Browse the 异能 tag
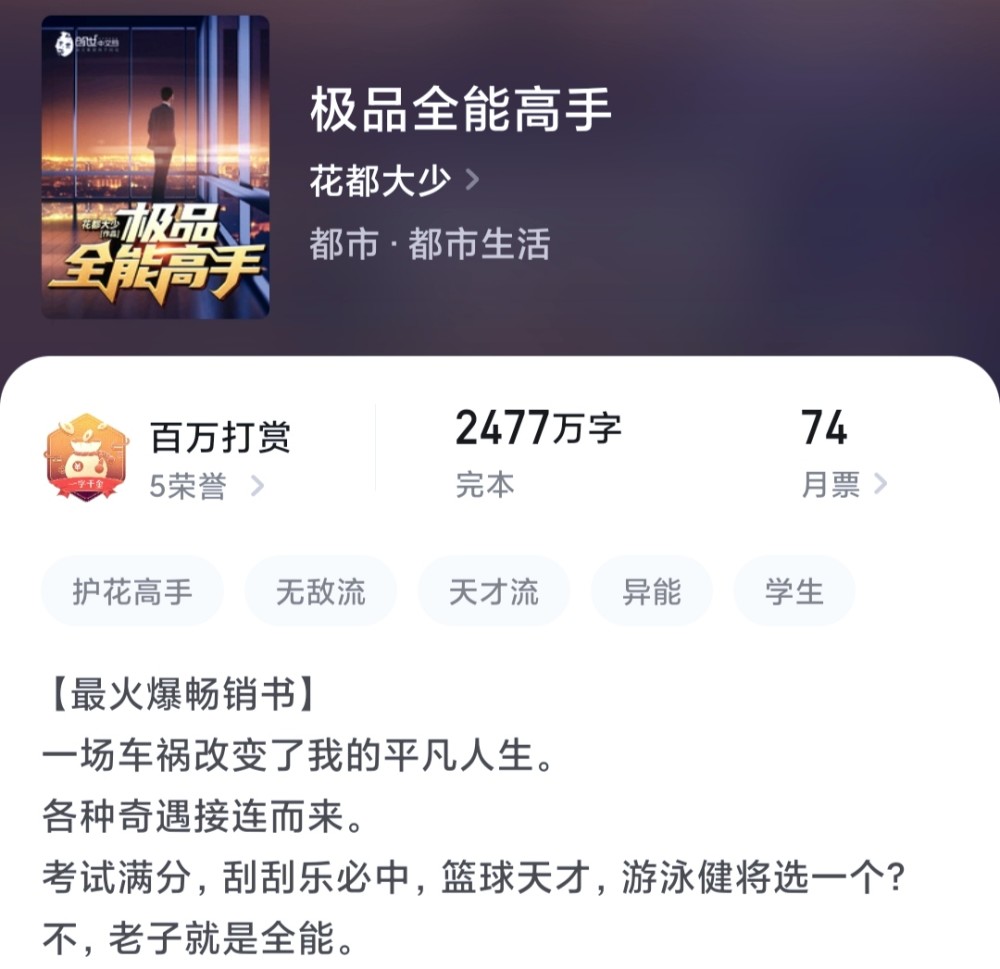 [652, 591]
